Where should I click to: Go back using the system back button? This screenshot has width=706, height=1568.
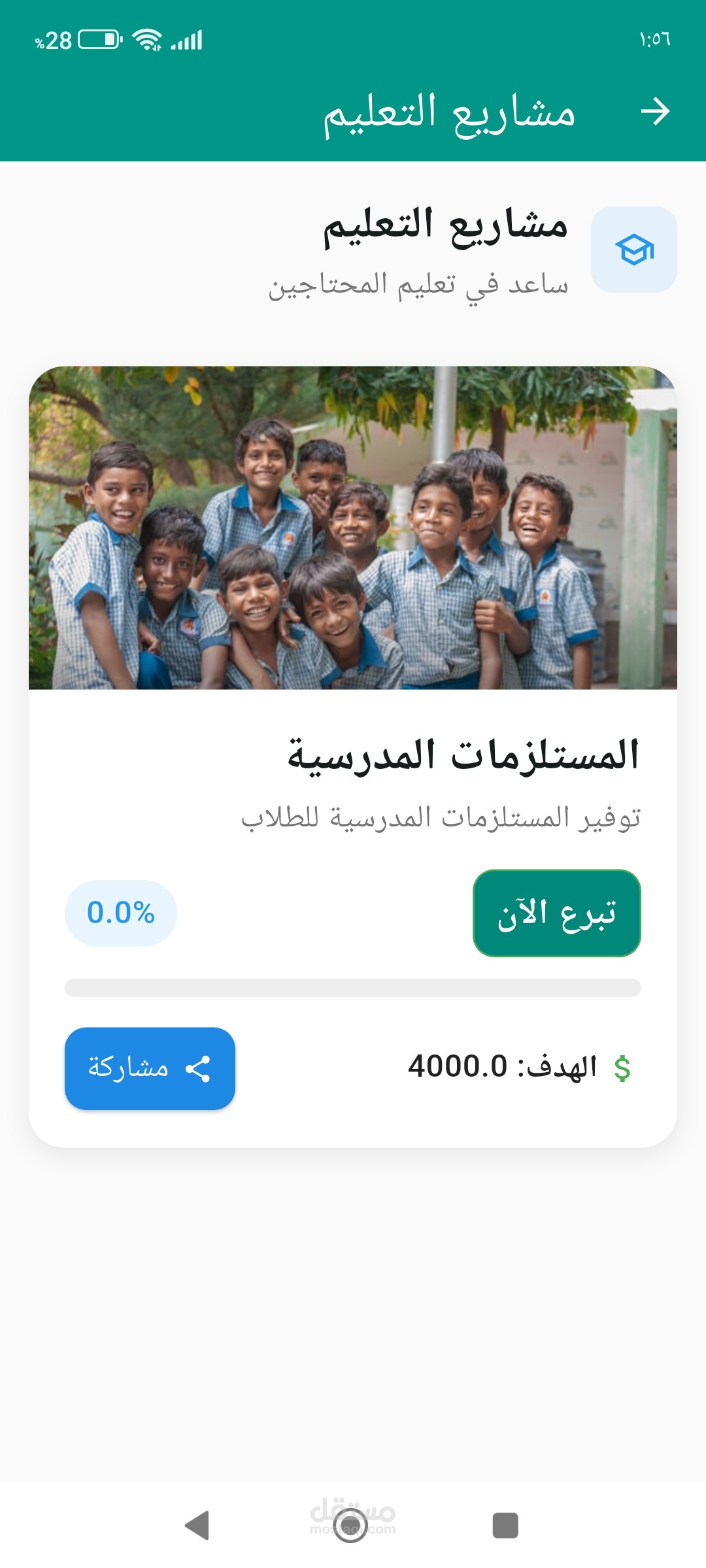[x=197, y=1526]
